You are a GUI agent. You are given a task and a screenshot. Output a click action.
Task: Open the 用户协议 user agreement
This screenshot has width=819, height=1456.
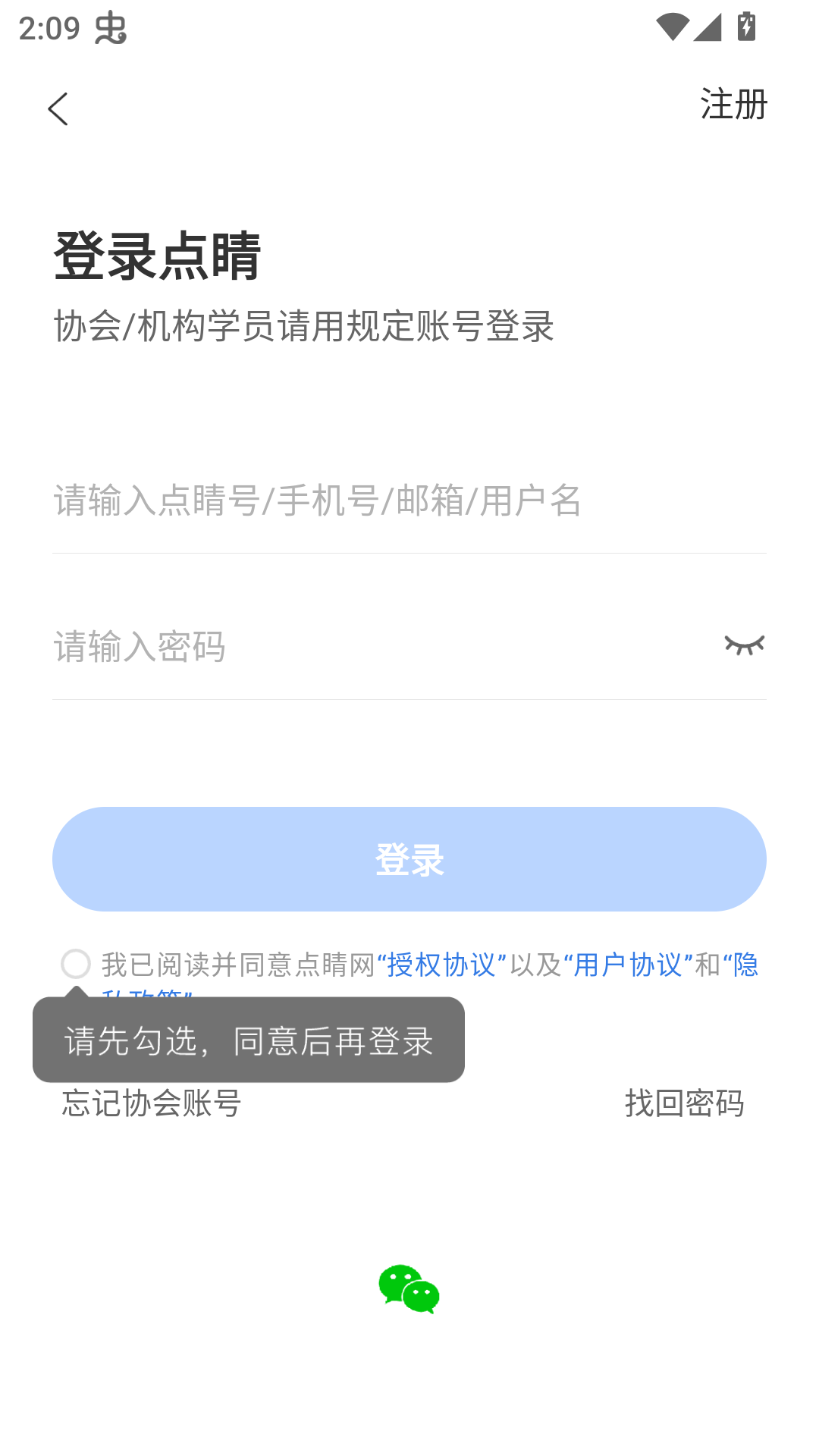point(628,965)
